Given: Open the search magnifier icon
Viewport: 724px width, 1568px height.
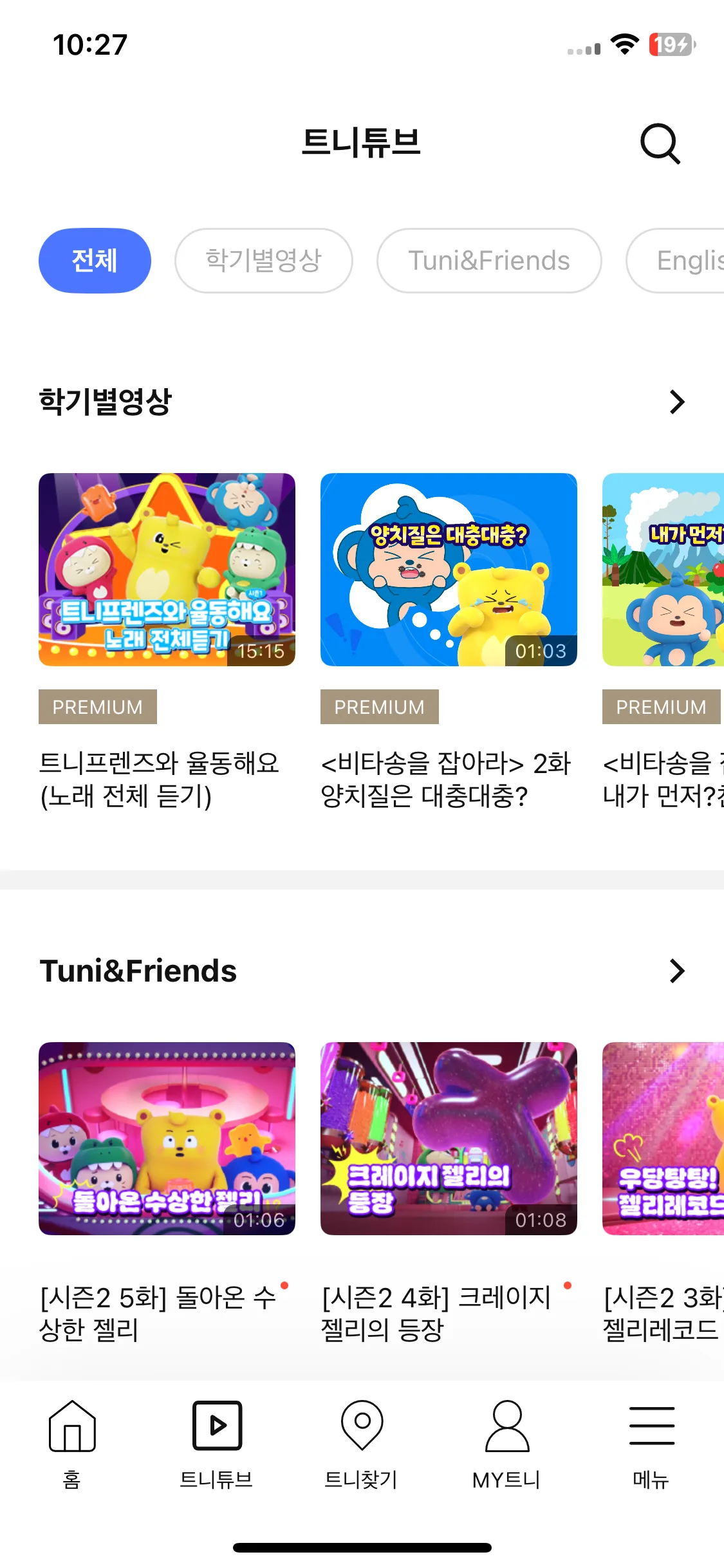Looking at the screenshot, I should (660, 144).
